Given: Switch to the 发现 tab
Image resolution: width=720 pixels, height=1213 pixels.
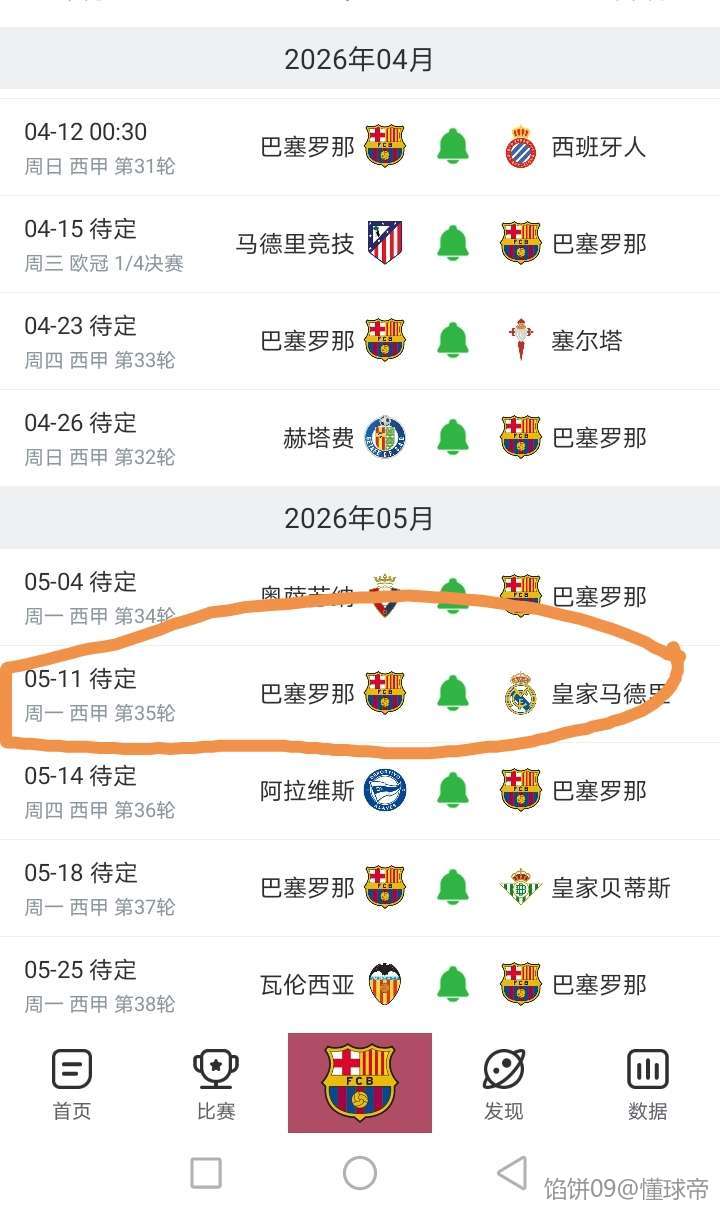Looking at the screenshot, I should (504, 1084).
